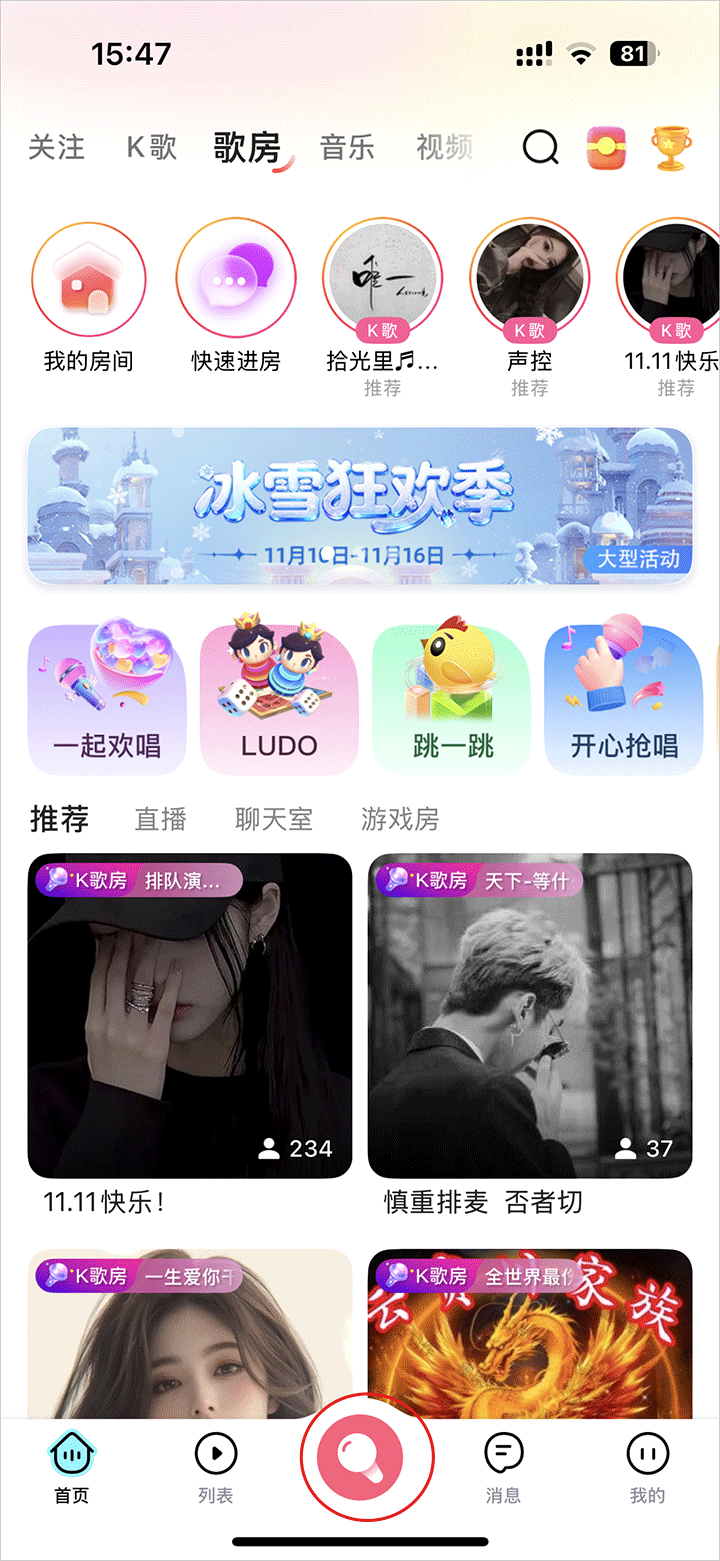
Task: Open the red envelope icon
Action: 606,148
